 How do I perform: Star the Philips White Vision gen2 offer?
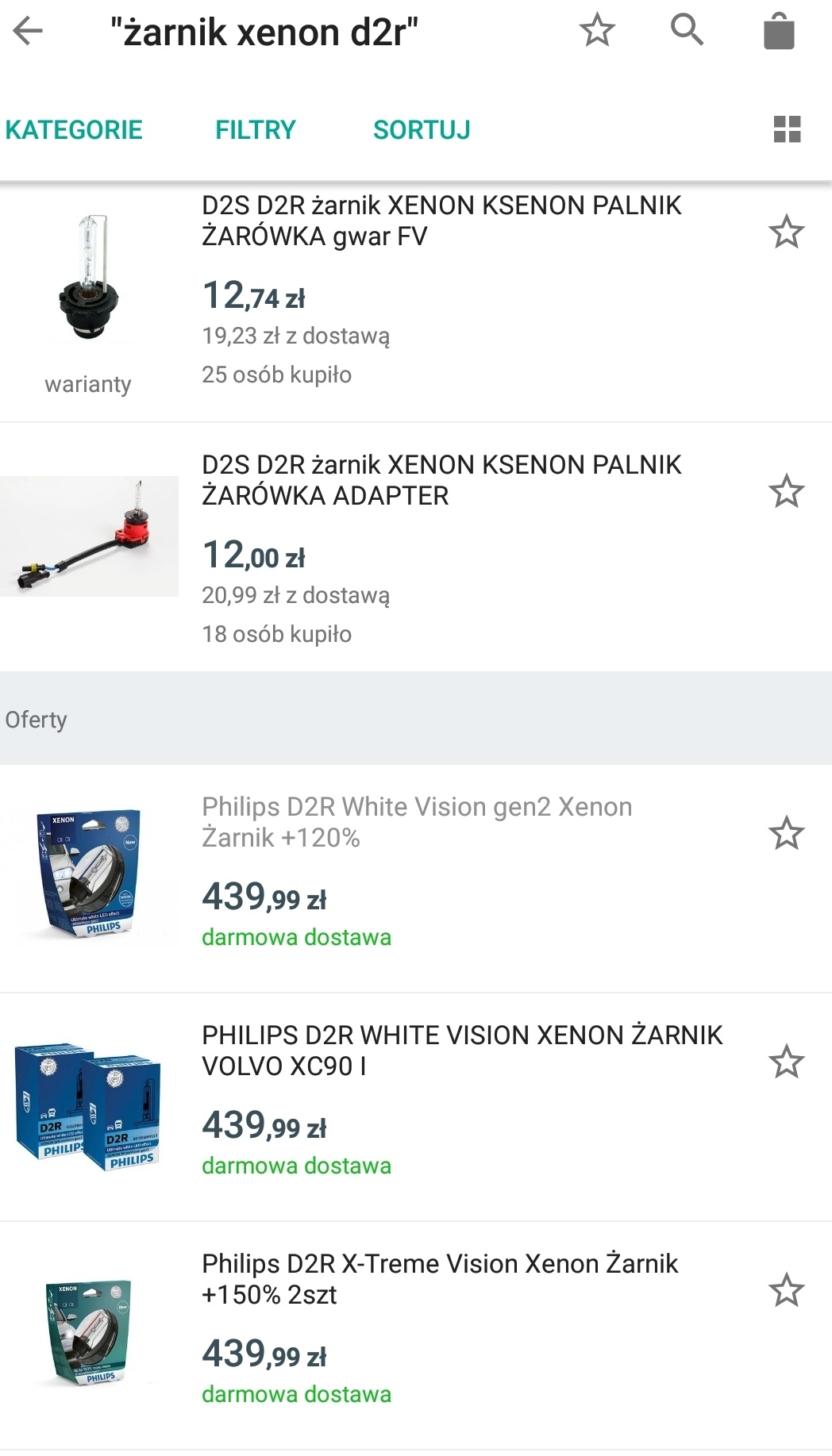786,833
